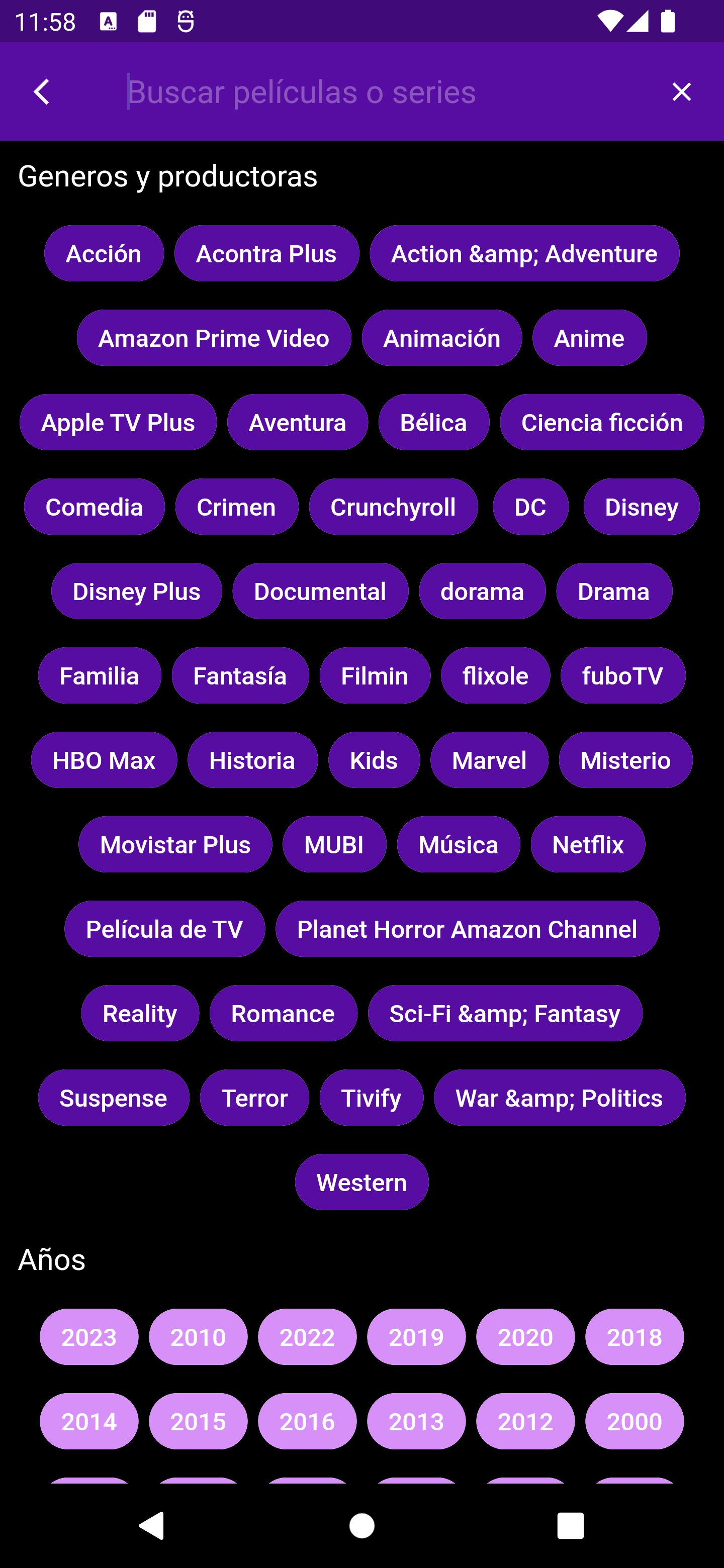Image resolution: width=724 pixels, height=1568 pixels.
Task: Filter by Netflix
Action: pos(587,844)
